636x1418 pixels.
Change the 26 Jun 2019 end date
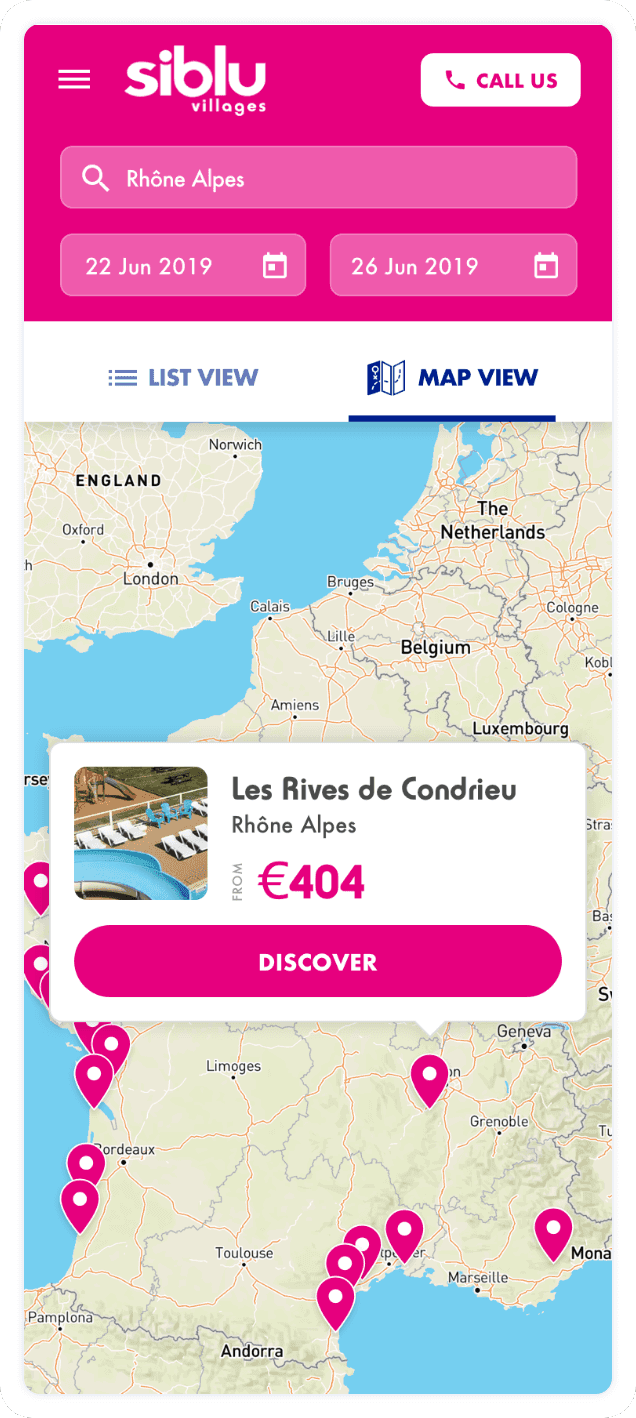[x=453, y=266]
